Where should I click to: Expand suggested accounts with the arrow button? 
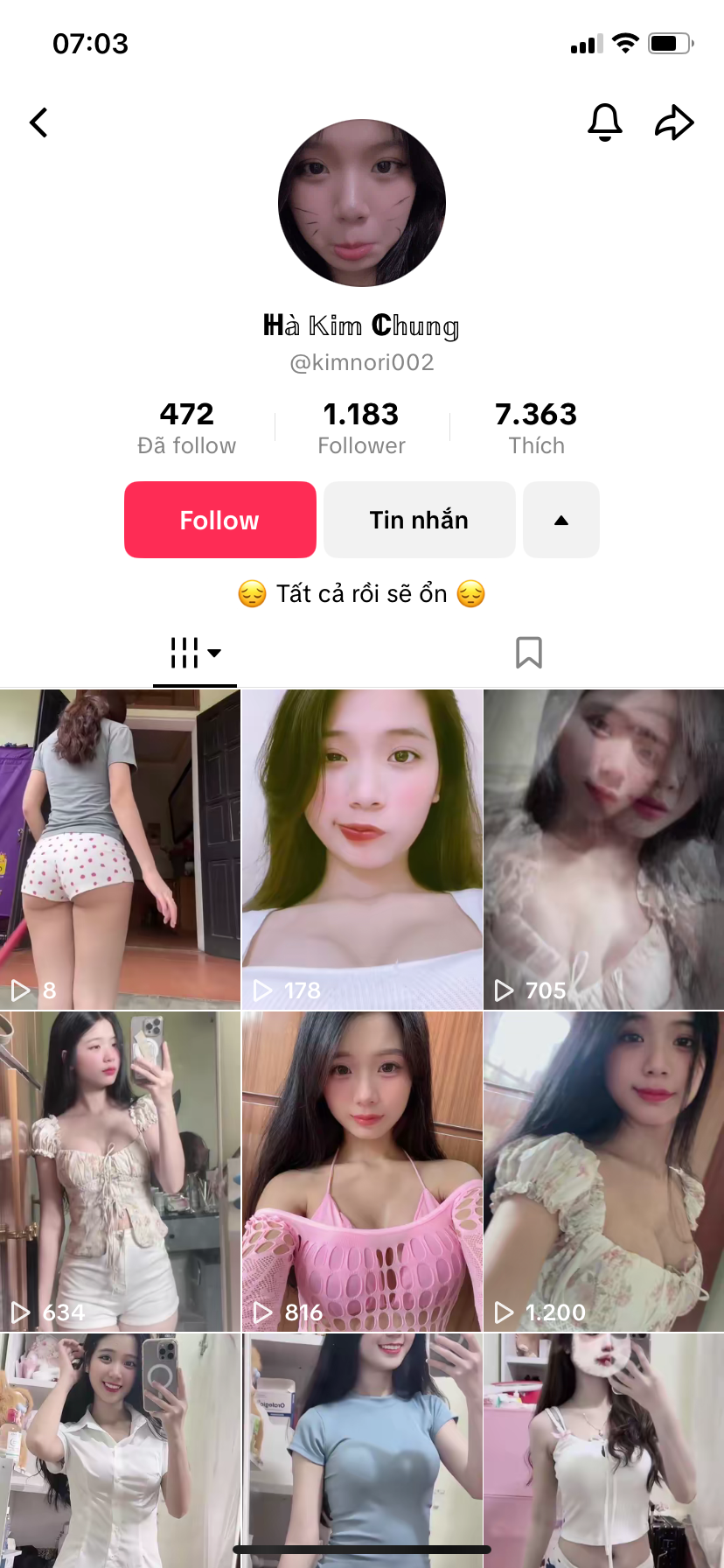[561, 520]
